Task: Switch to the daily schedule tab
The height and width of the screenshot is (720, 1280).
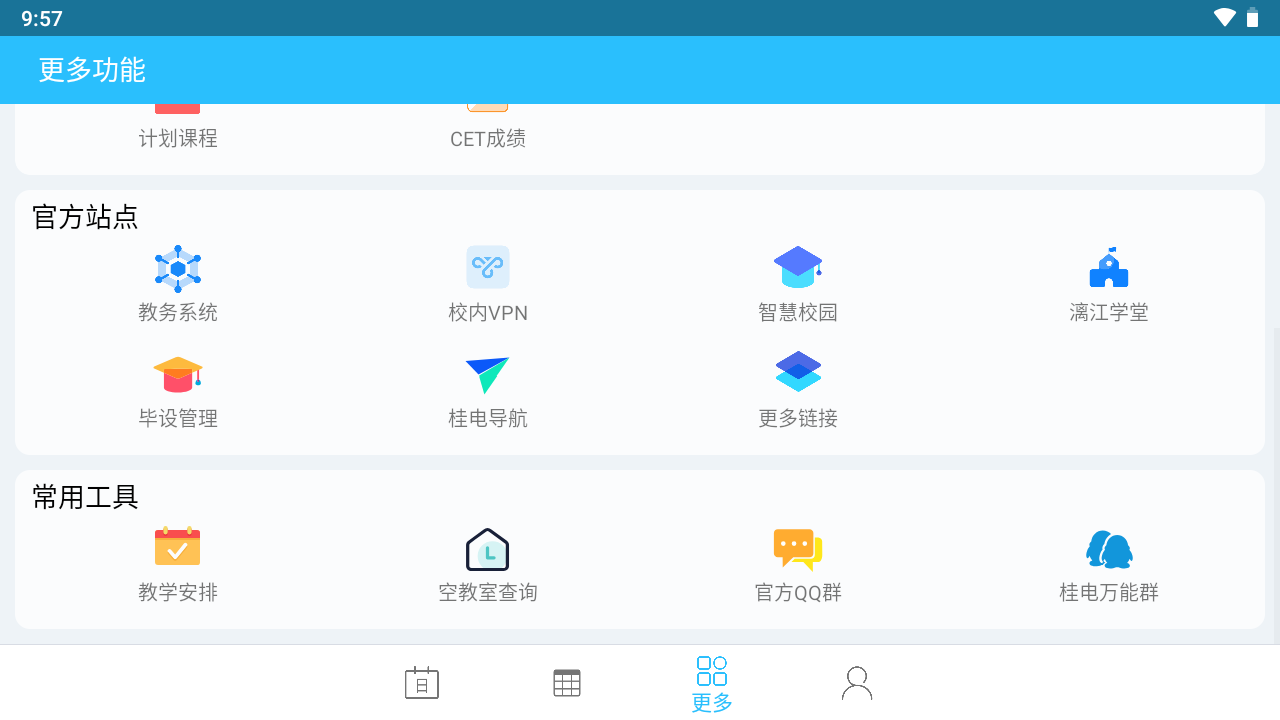Action: click(422, 683)
